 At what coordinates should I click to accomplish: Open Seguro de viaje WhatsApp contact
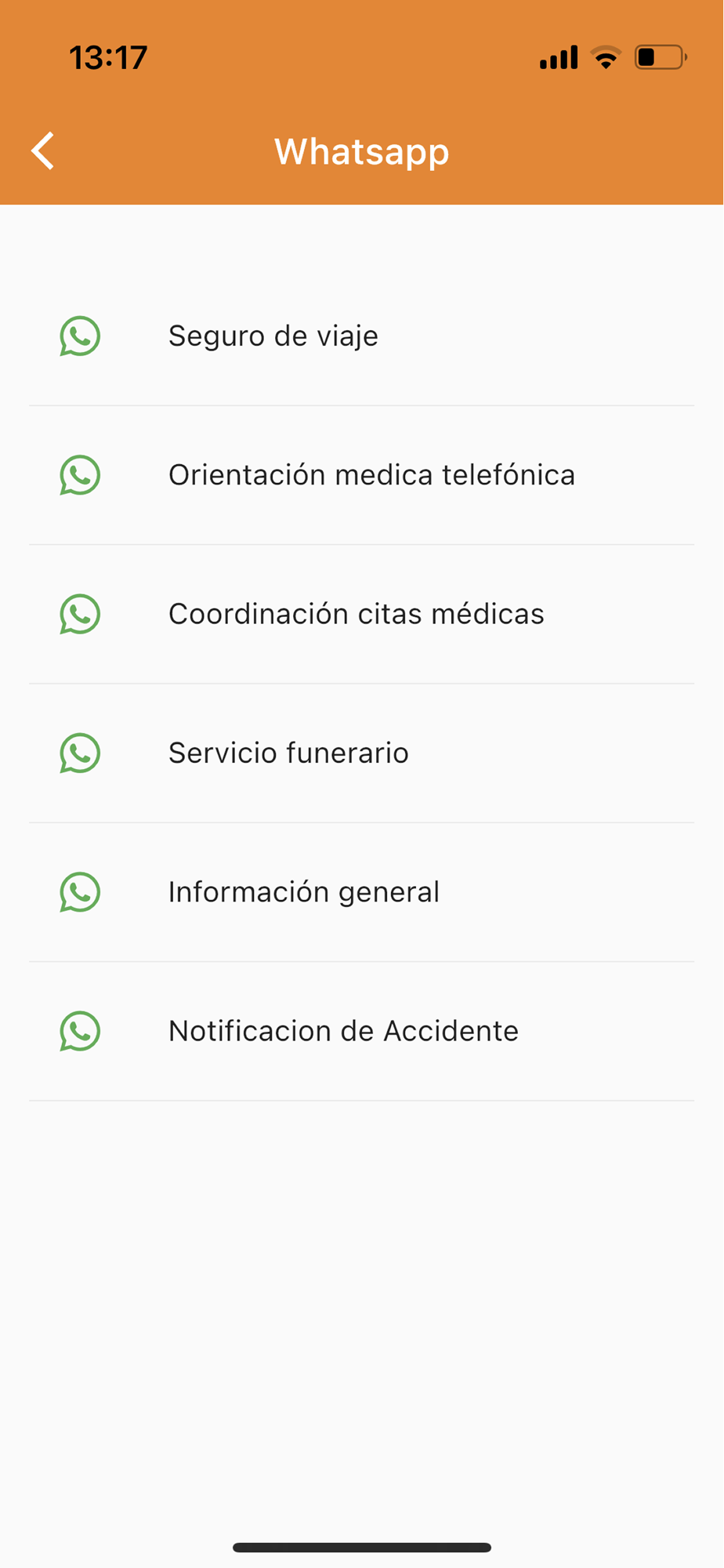pos(362,336)
